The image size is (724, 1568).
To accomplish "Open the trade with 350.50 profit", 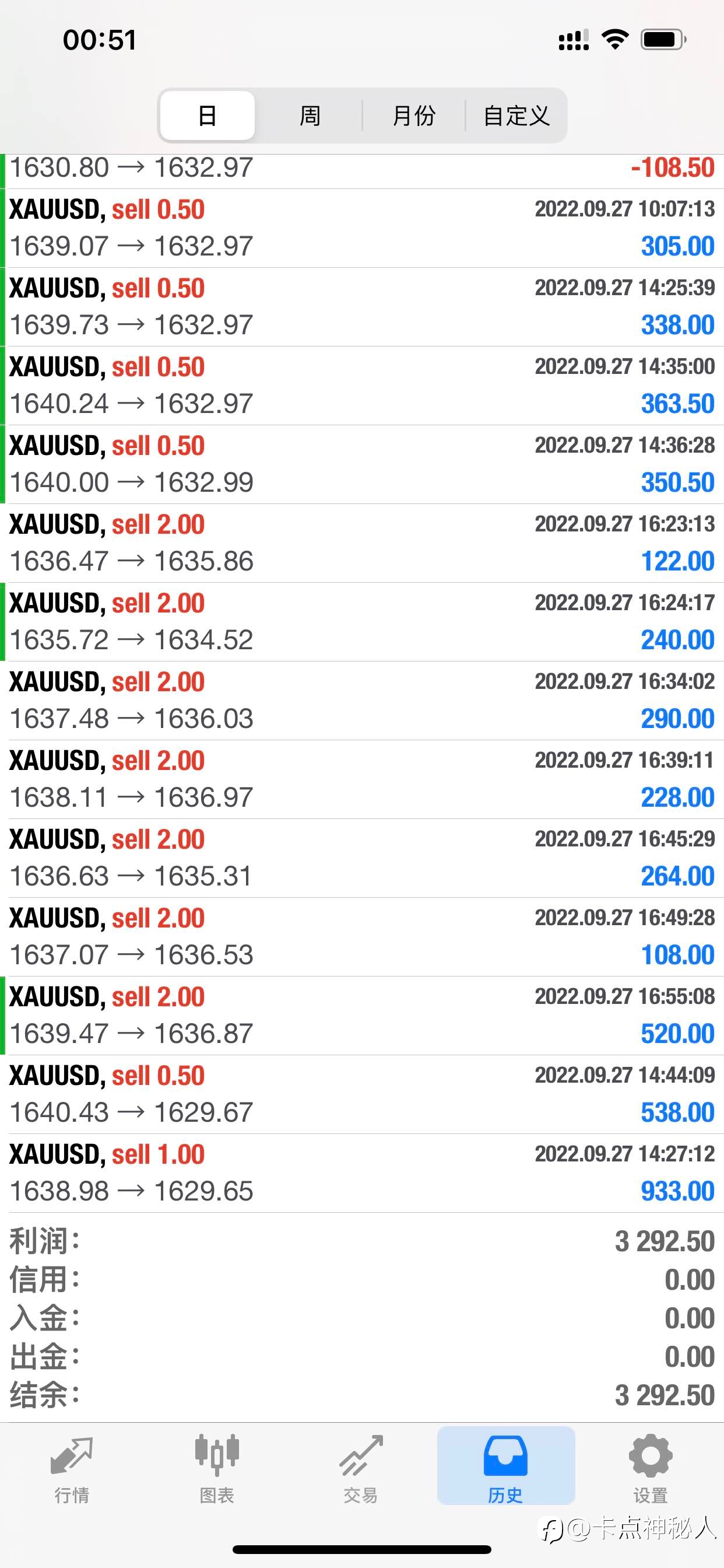I will tap(362, 464).
